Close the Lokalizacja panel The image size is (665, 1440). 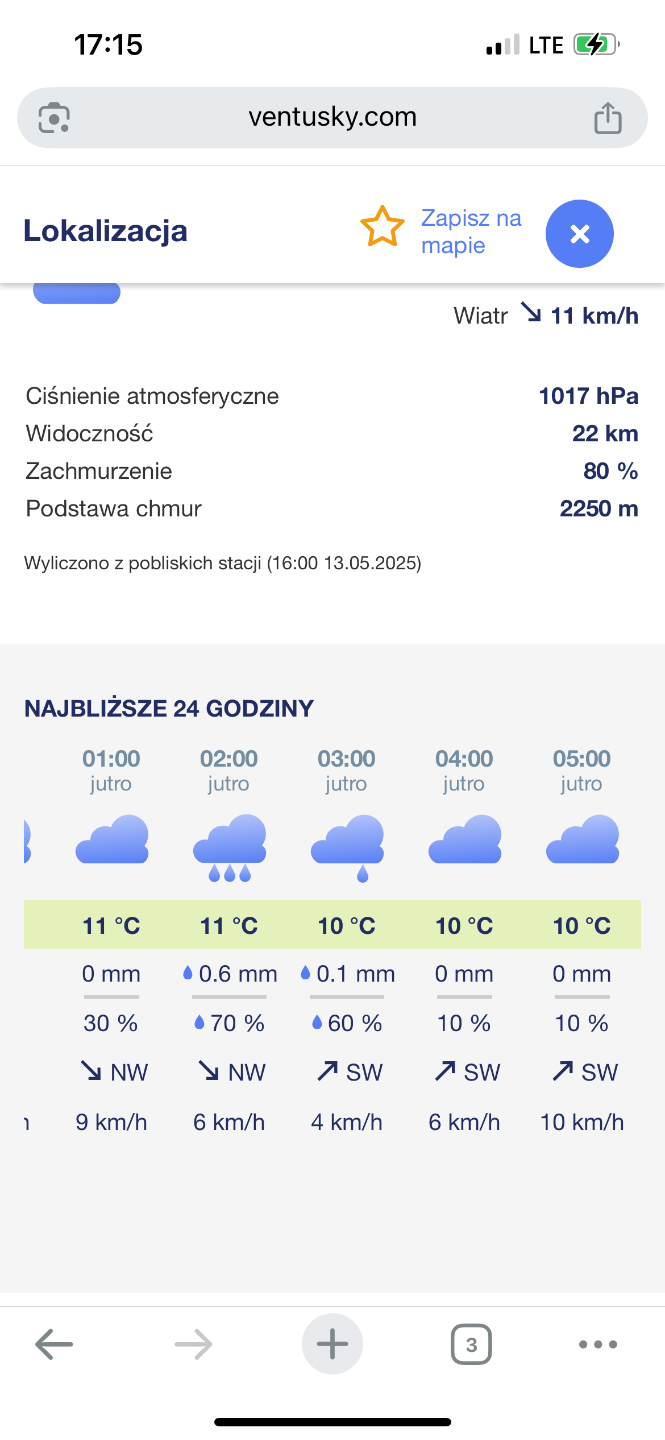579,234
